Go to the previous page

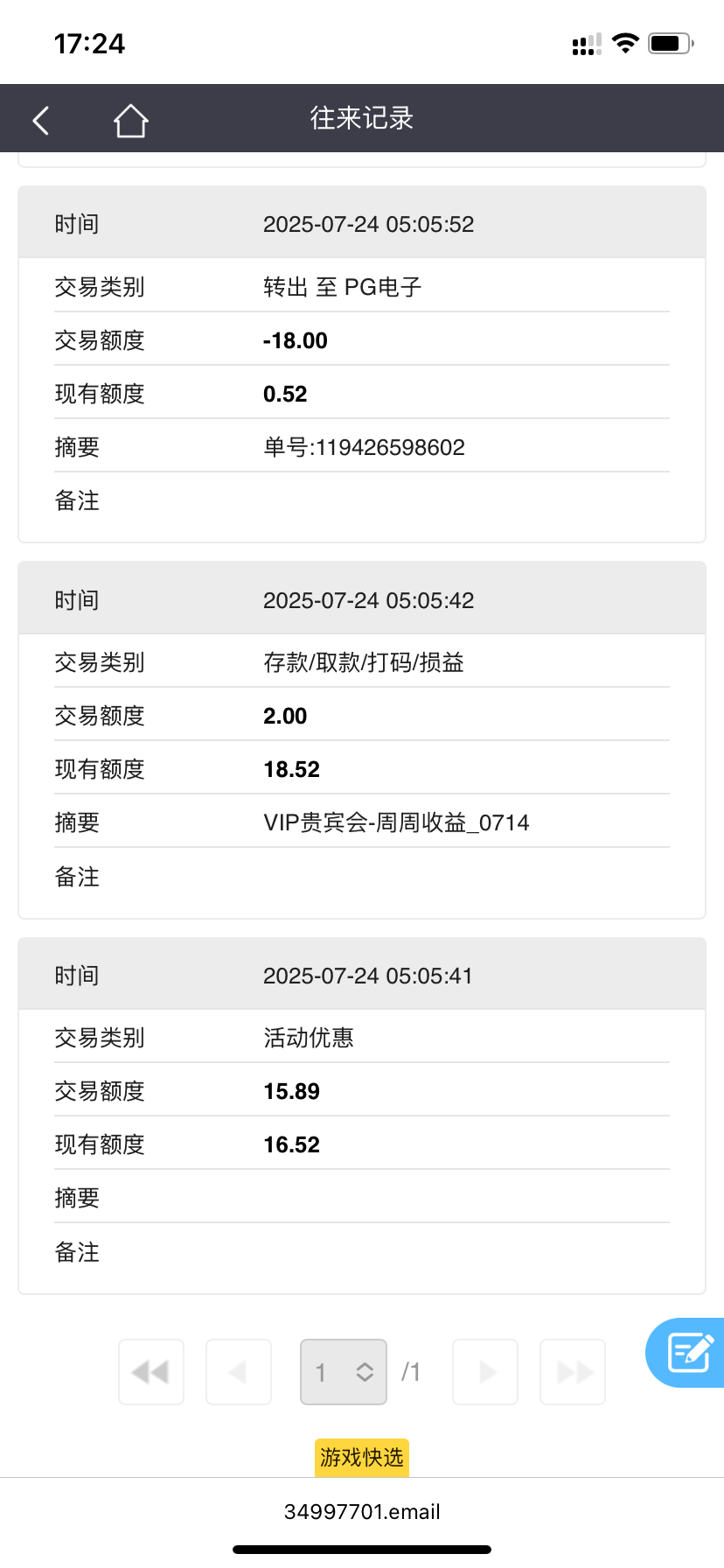point(239,1371)
